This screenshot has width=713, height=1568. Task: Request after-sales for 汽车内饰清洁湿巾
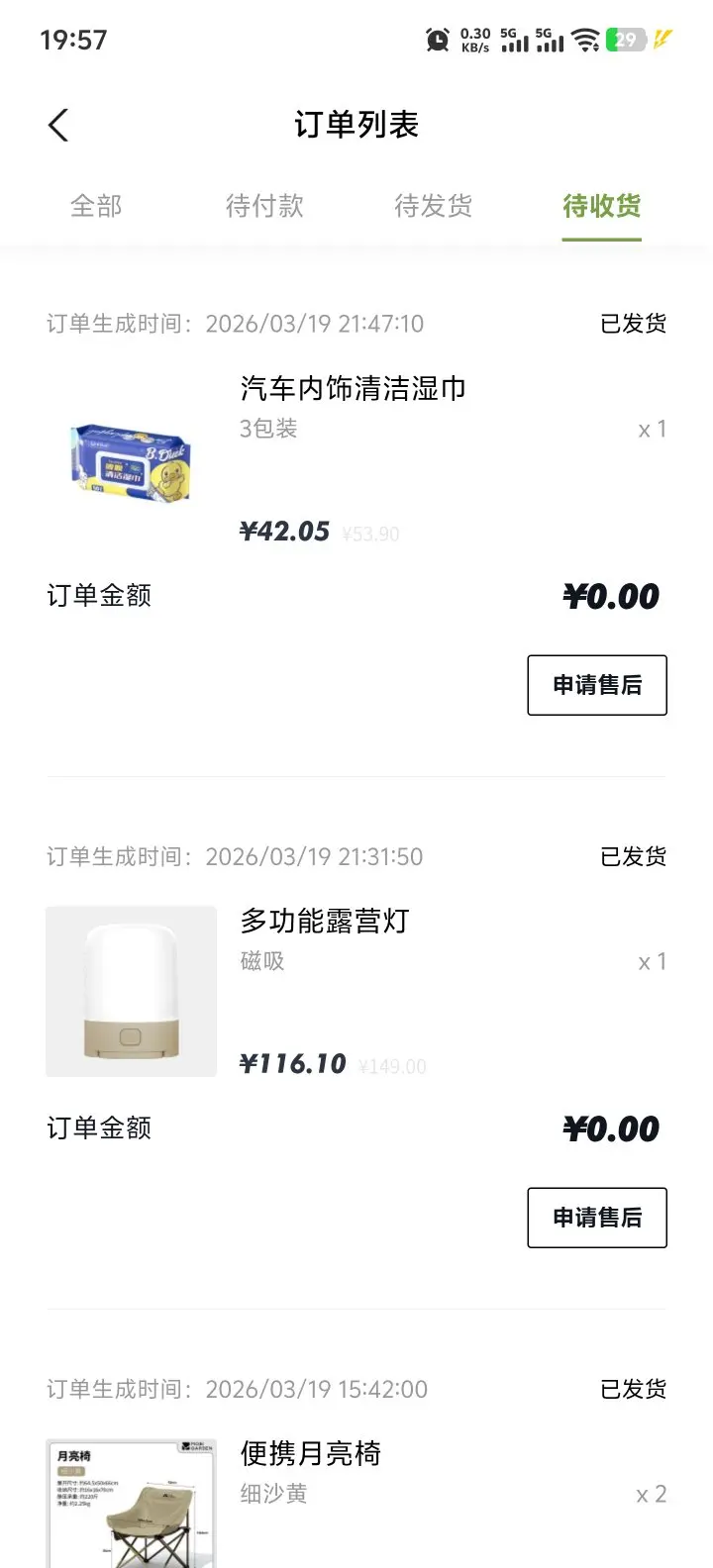(596, 685)
